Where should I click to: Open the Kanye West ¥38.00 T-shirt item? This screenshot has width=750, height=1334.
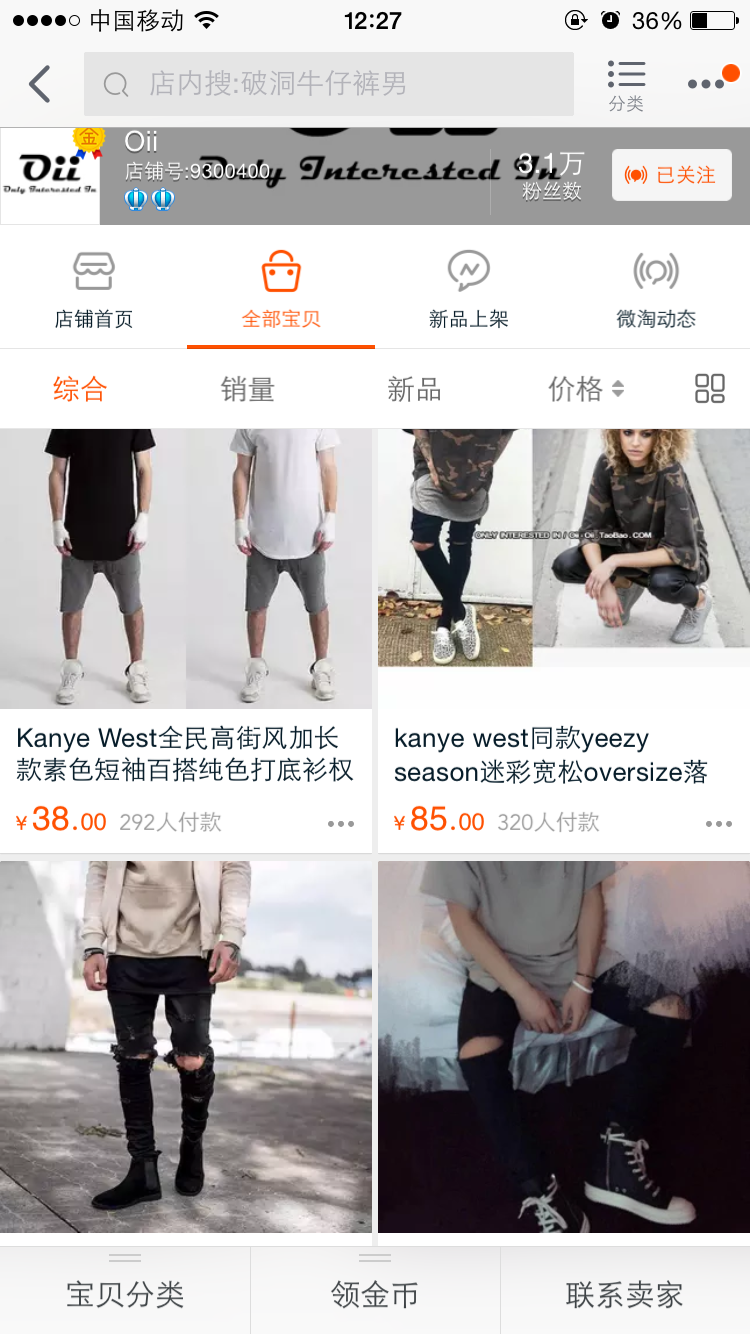(x=186, y=640)
